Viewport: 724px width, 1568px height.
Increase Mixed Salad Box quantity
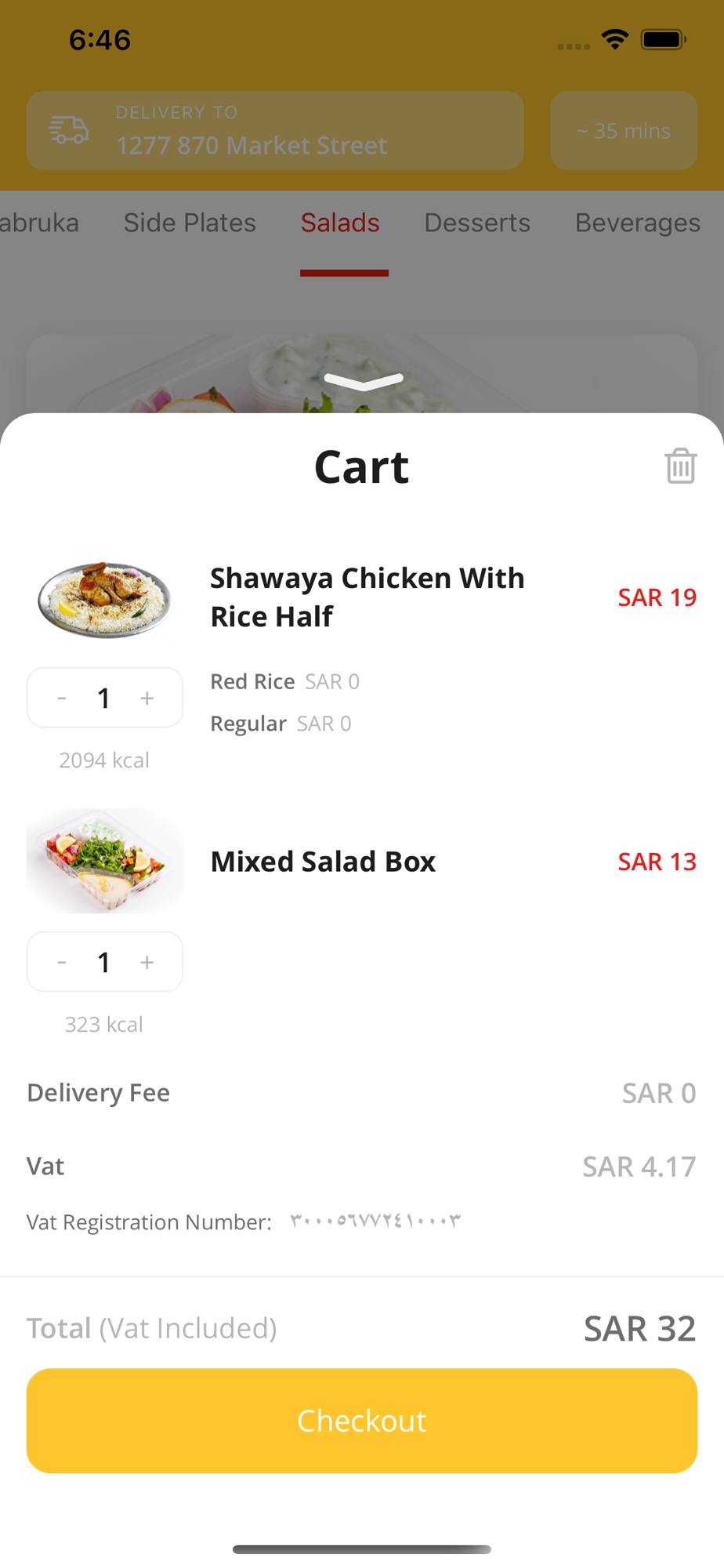point(147,962)
